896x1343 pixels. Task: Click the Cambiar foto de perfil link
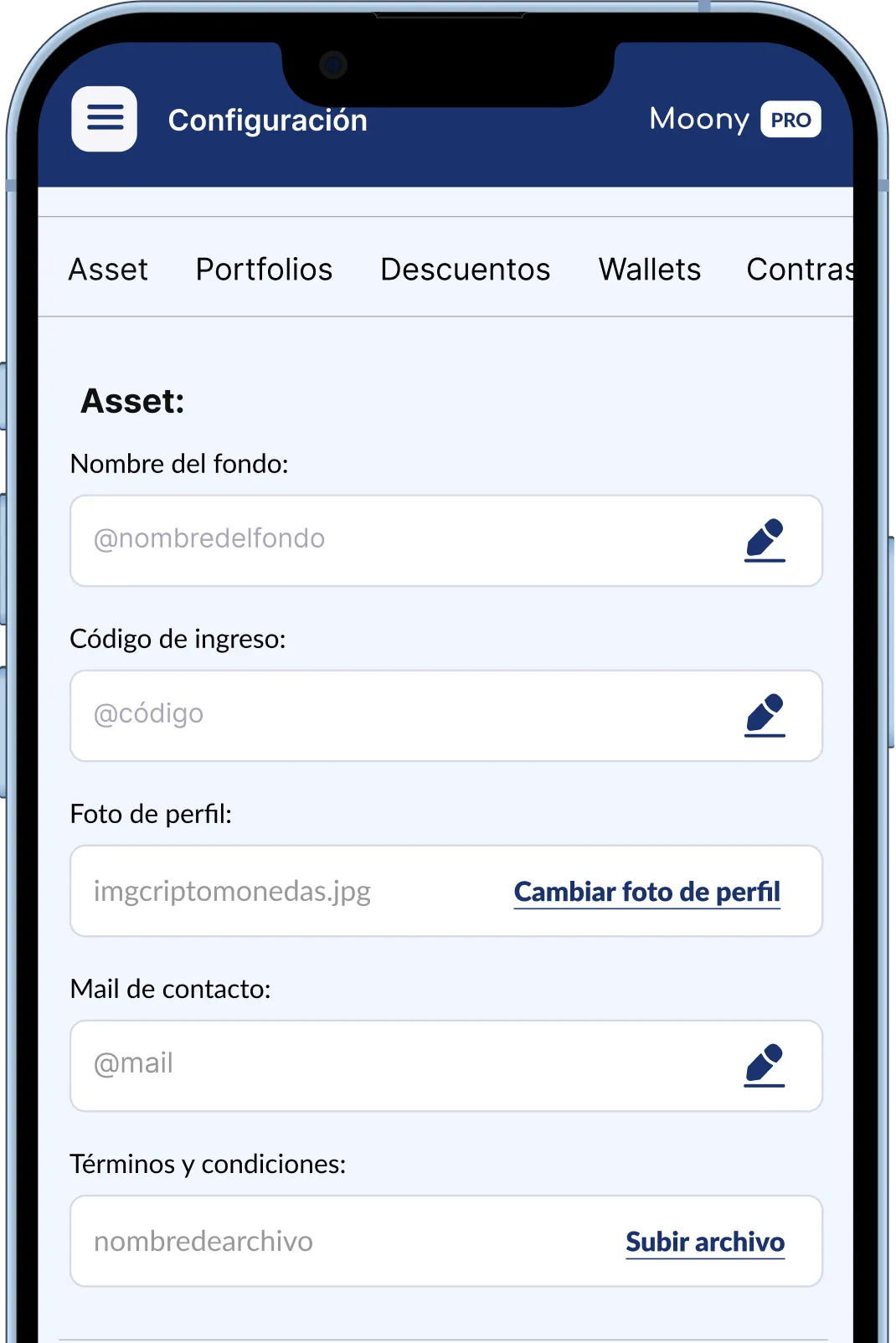pos(646,892)
